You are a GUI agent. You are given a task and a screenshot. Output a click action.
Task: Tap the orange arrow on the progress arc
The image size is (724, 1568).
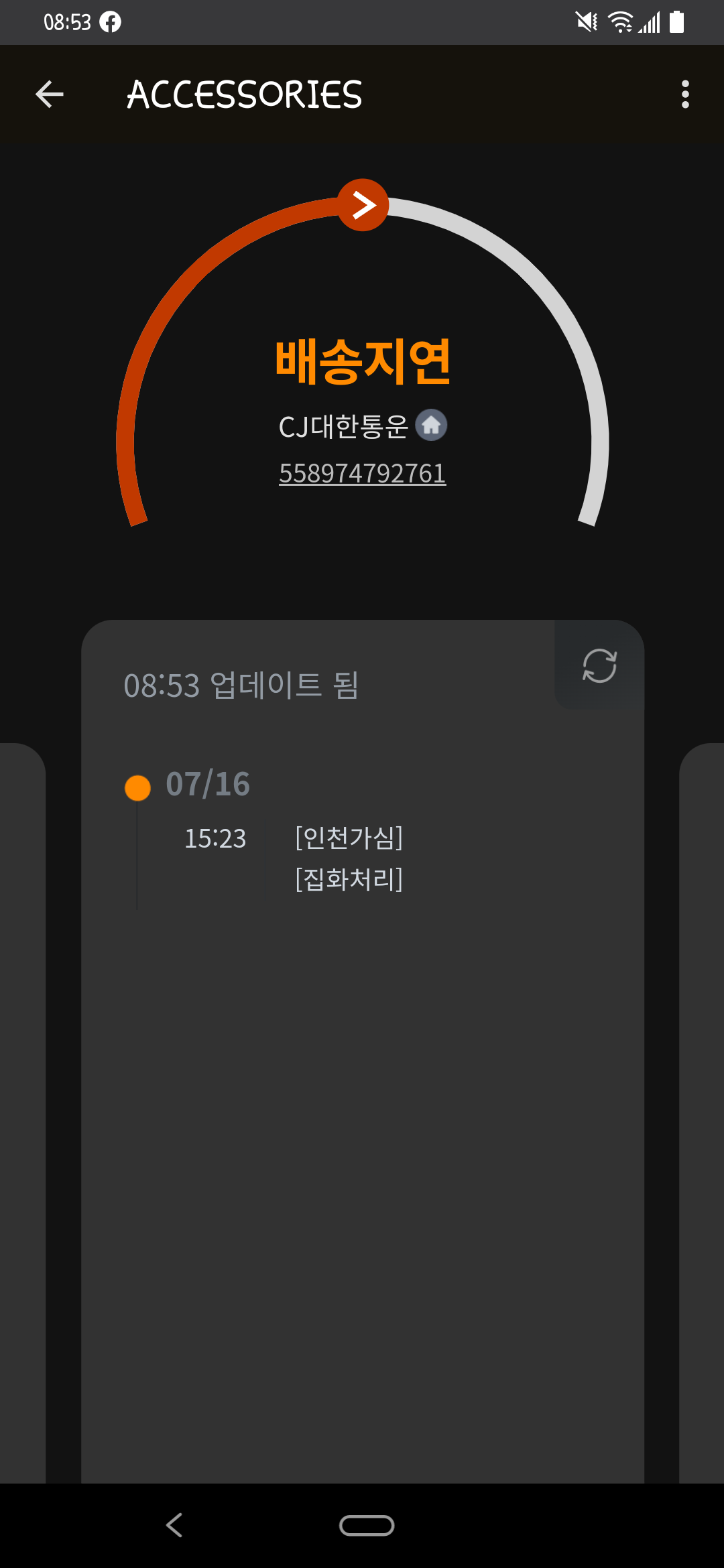click(363, 205)
